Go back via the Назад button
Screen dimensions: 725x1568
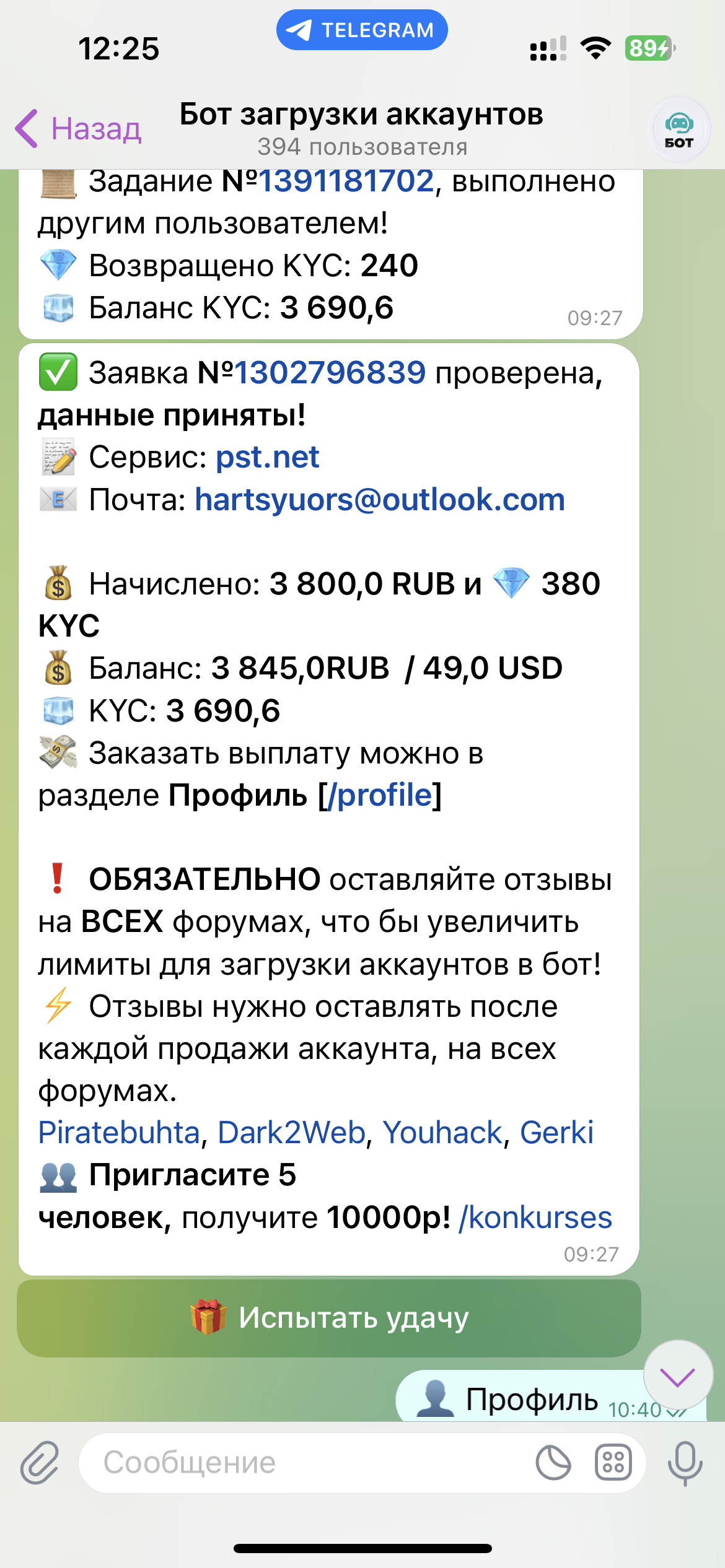79,129
